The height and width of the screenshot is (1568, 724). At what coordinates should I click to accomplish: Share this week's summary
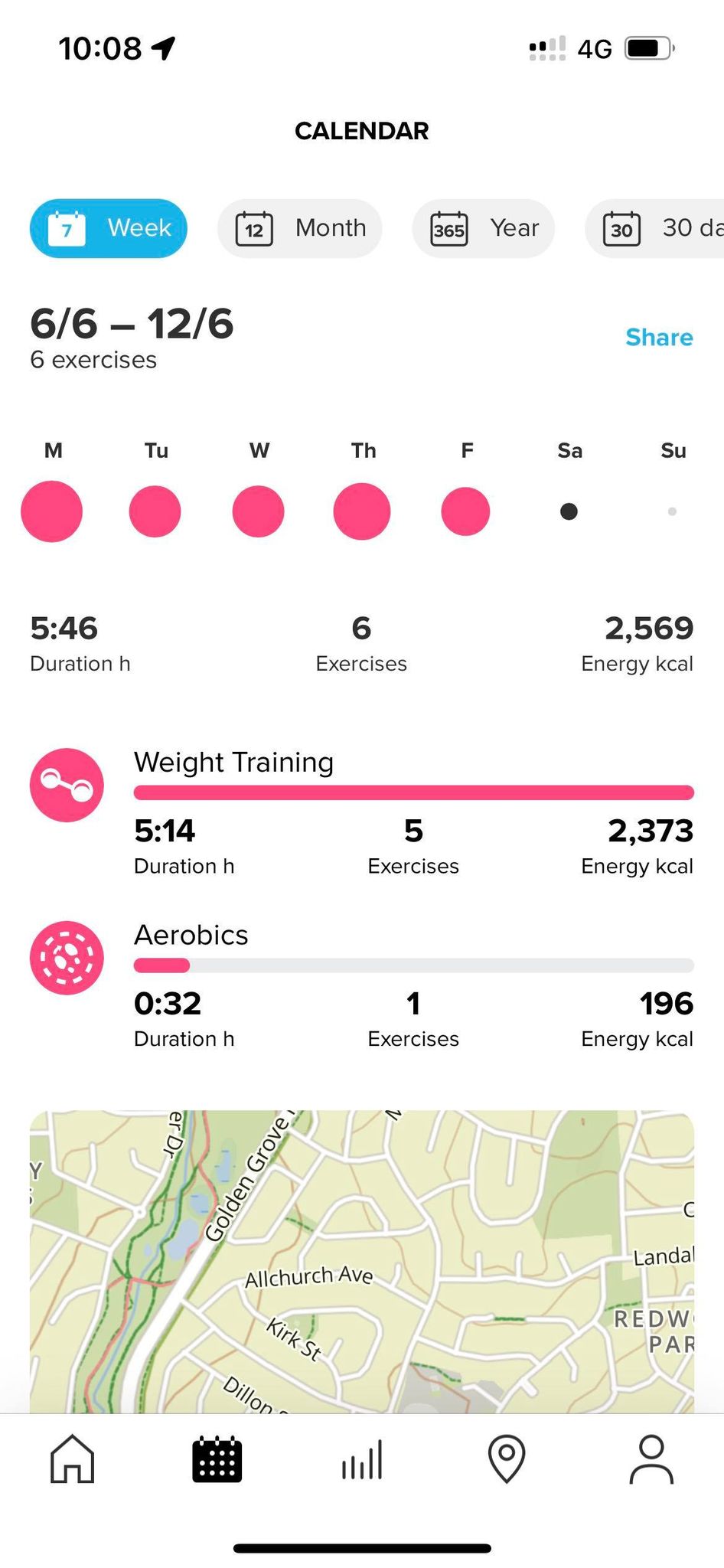pyautogui.click(x=659, y=337)
